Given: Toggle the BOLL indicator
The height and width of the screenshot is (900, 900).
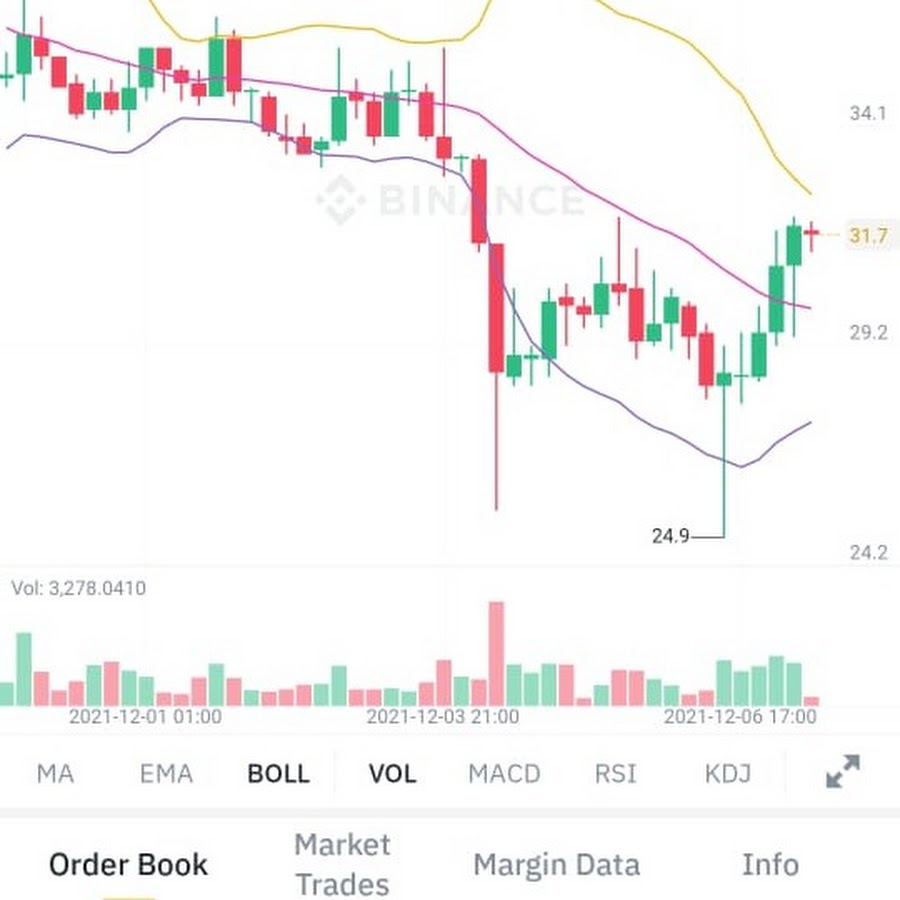Looking at the screenshot, I should coord(279,773).
